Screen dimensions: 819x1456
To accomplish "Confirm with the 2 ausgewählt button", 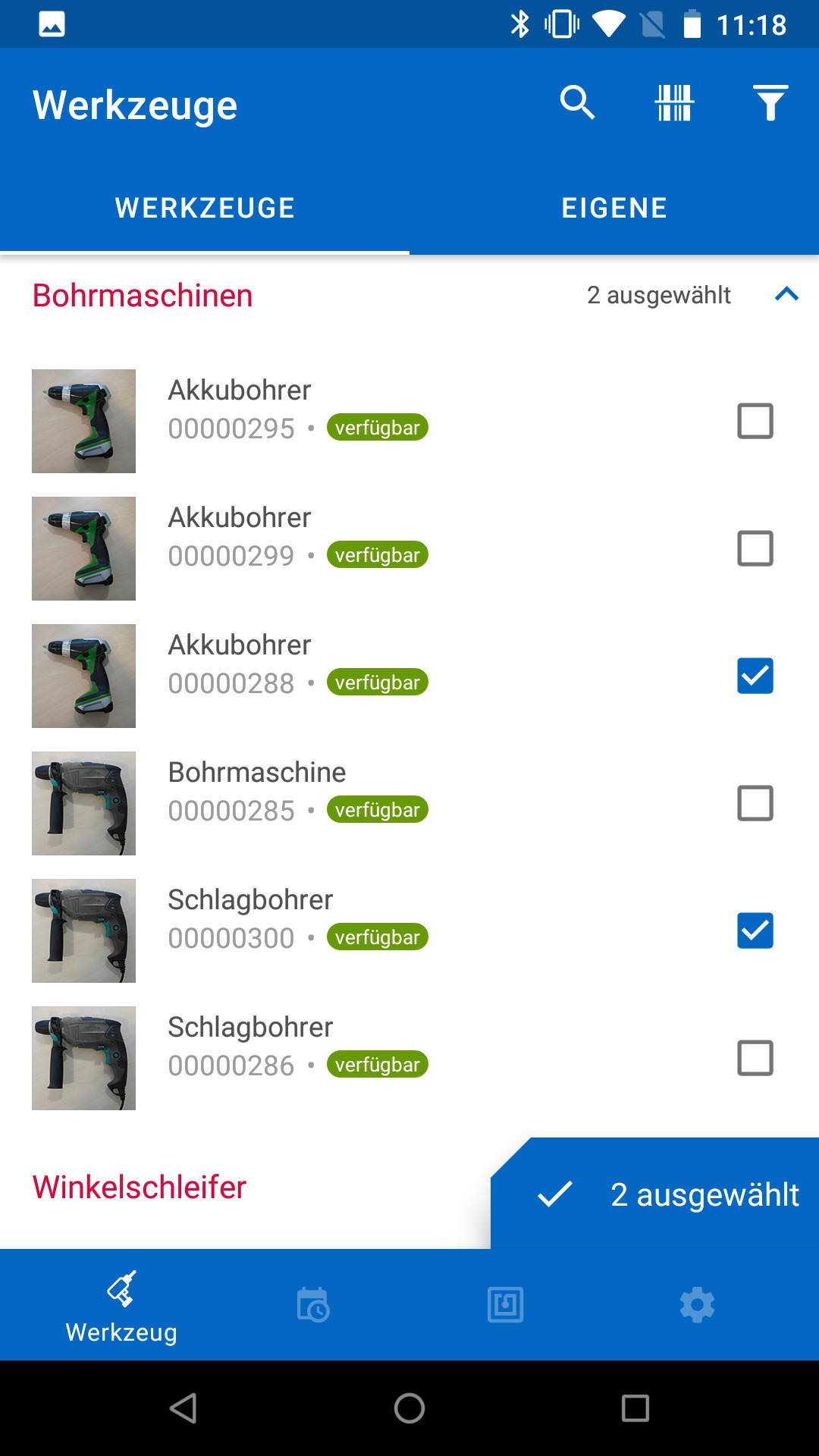I will click(x=667, y=1194).
